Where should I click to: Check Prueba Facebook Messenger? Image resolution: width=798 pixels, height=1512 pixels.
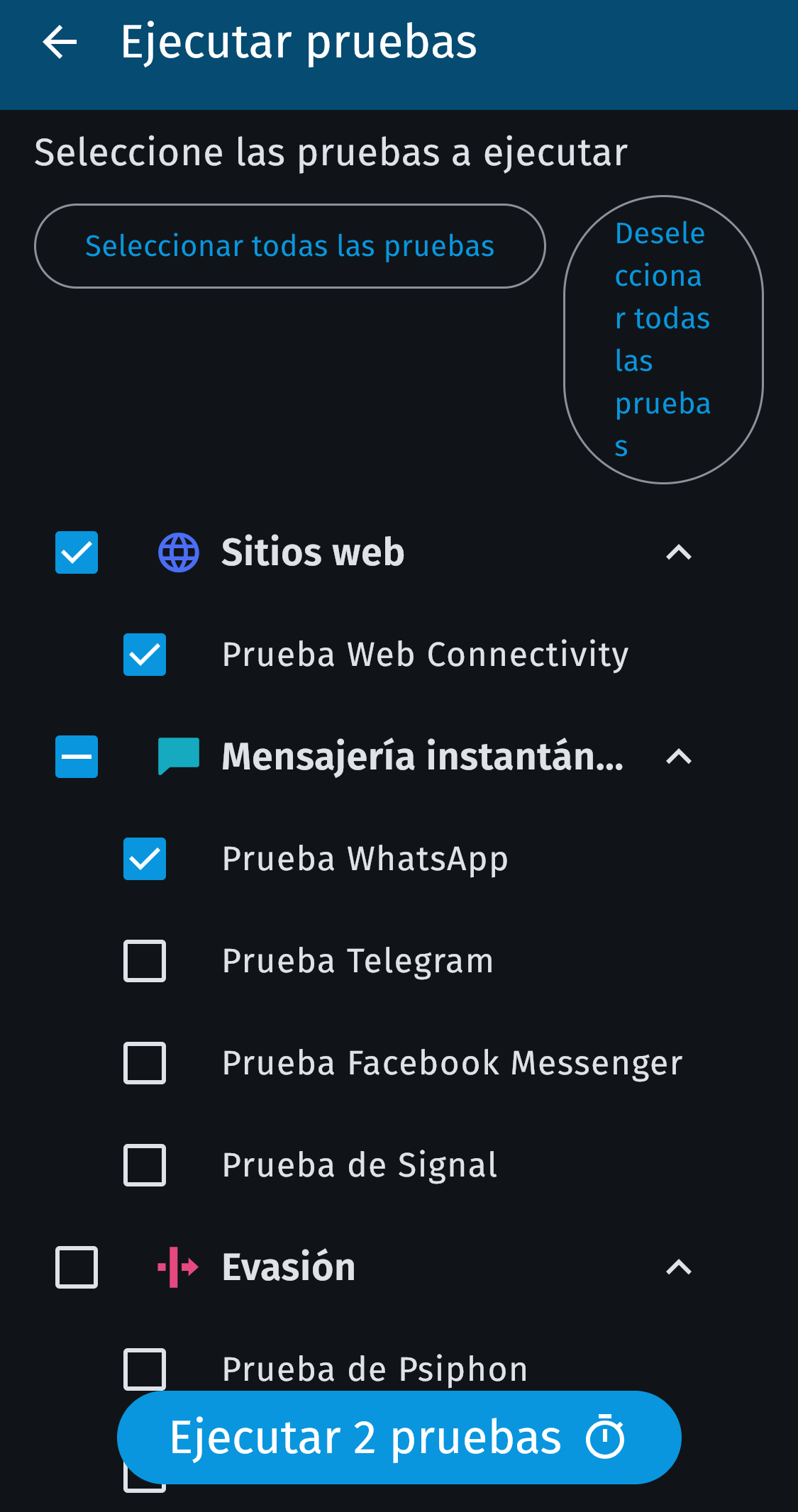[x=145, y=1063]
